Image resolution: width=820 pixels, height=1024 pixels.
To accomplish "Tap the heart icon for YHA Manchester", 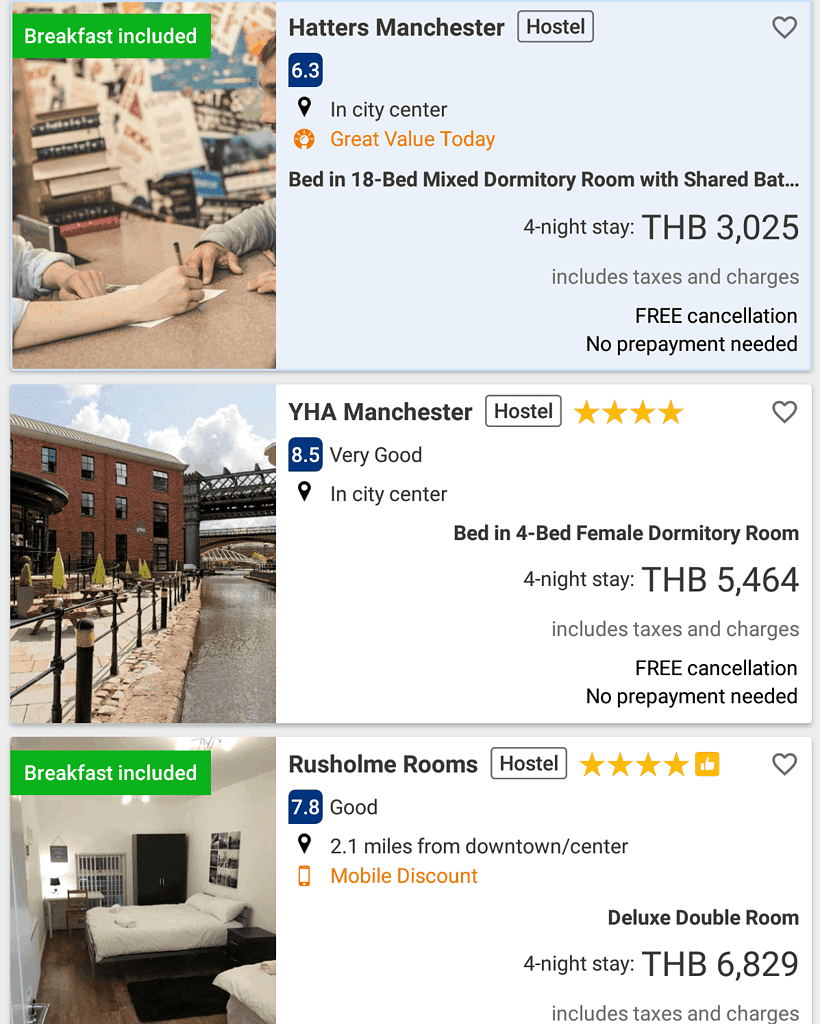I will coord(785,412).
